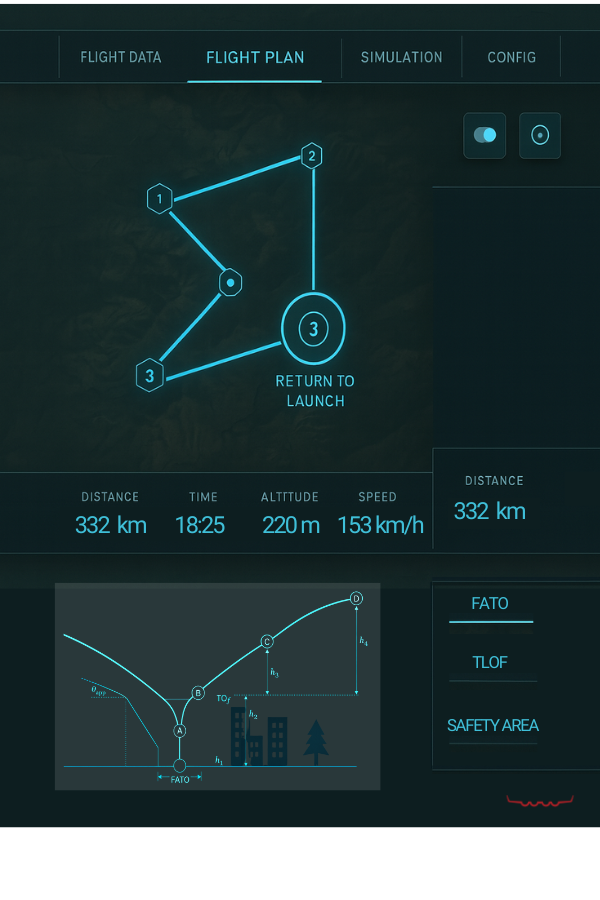Go to the Config tab
600x900 pixels.
511,57
